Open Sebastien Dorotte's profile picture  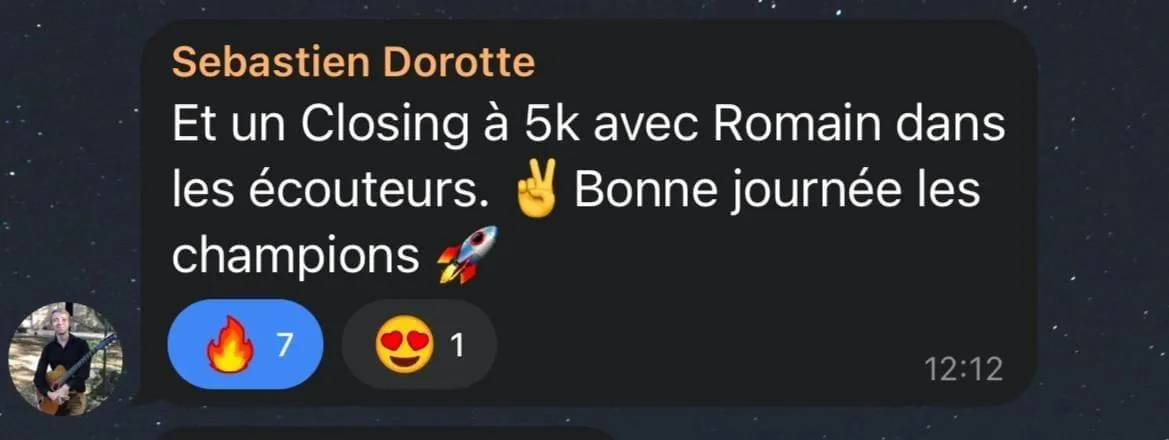click(65, 358)
